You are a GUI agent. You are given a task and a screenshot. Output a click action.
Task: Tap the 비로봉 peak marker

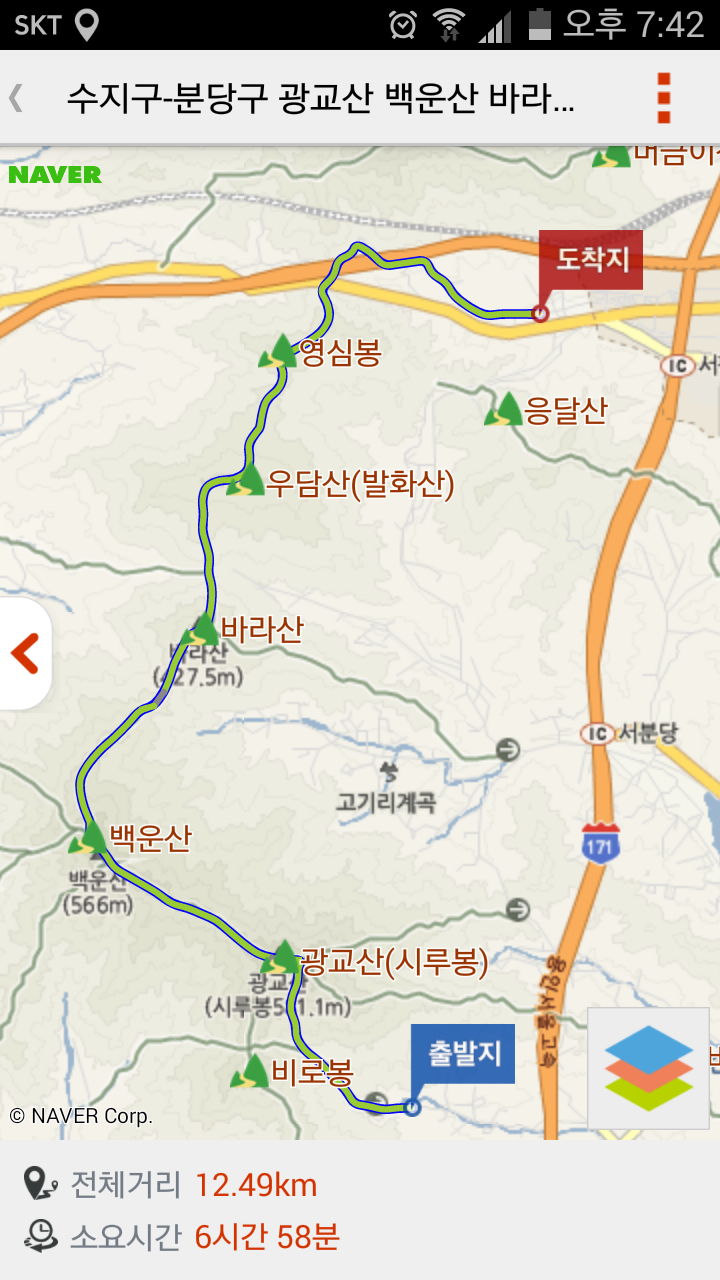click(252, 1073)
